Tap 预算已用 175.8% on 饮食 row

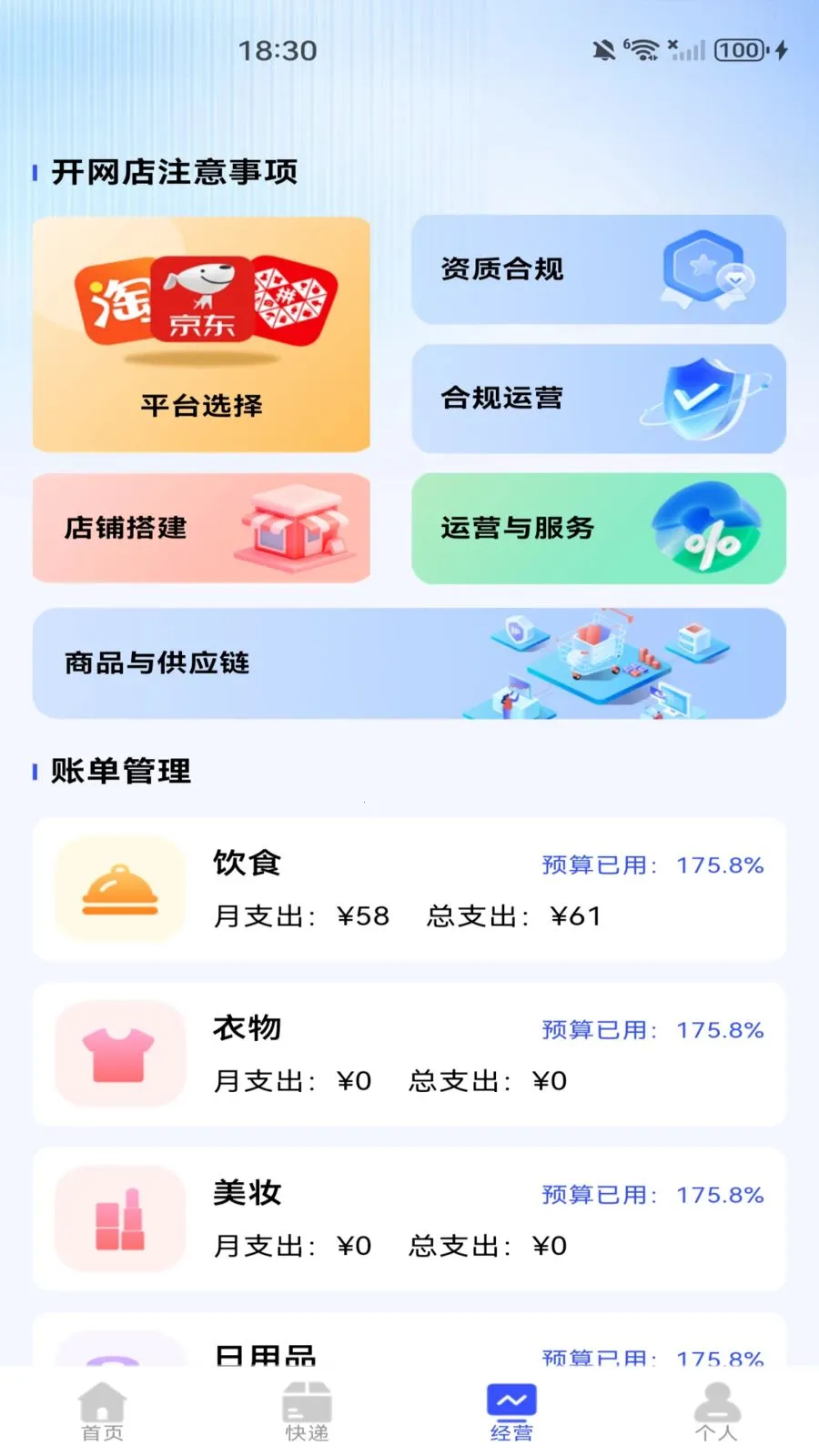[650, 865]
